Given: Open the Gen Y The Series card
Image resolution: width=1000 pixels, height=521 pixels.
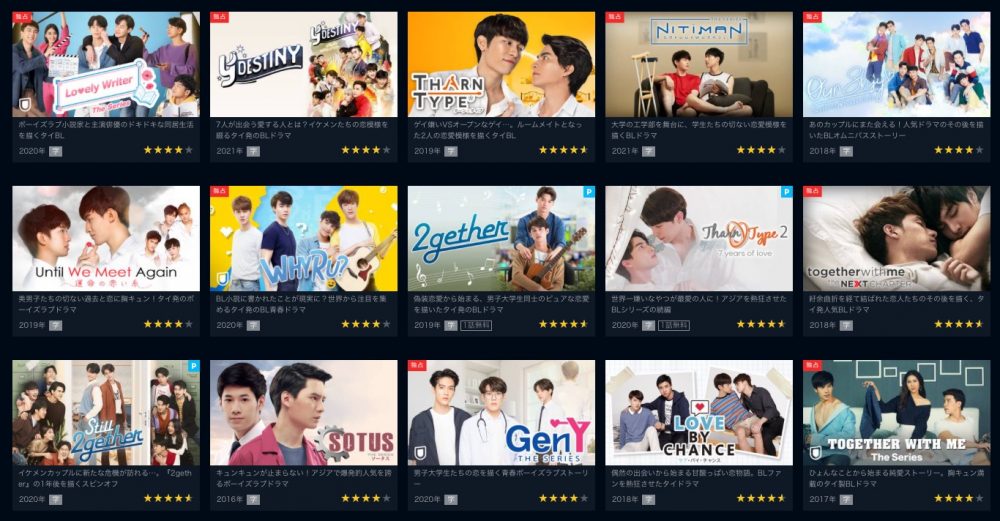Looking at the screenshot, I should pyautogui.click(x=501, y=413).
